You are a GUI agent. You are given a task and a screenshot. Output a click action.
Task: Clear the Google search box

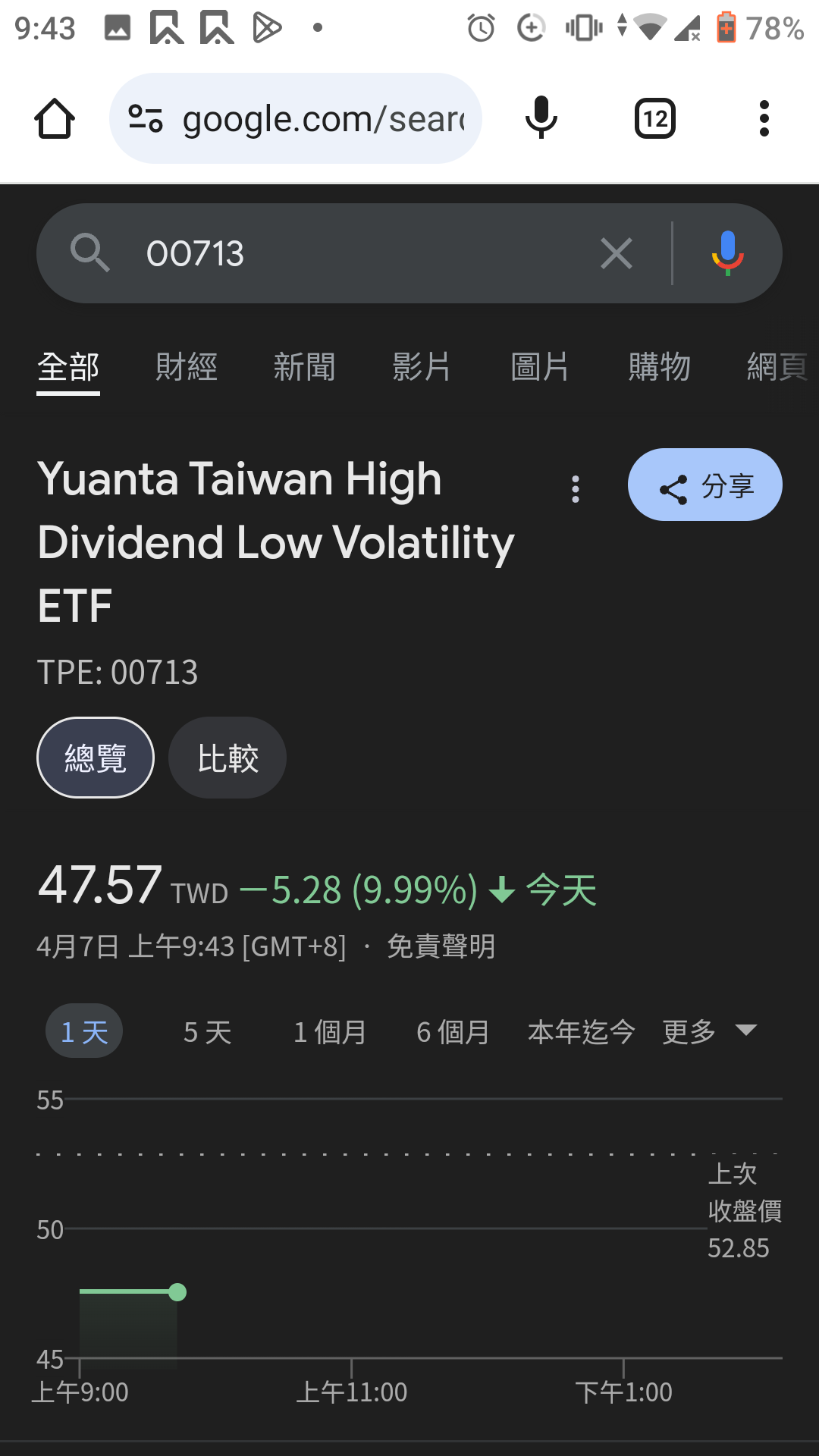(x=616, y=253)
